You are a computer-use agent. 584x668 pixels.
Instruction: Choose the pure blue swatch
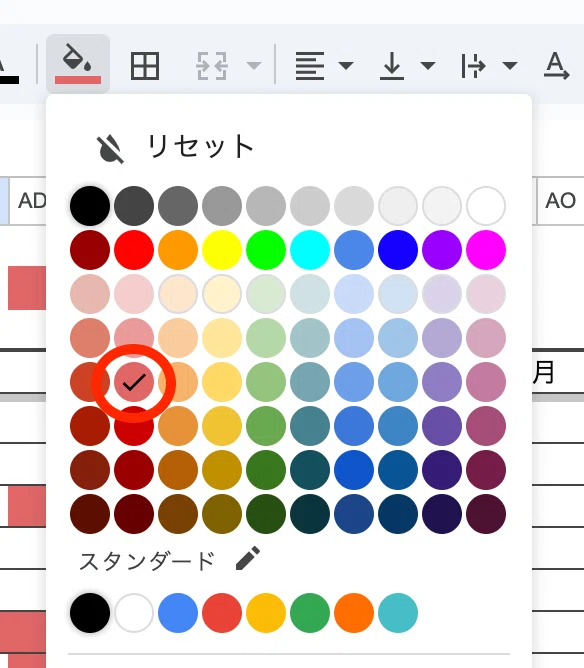[398, 250]
